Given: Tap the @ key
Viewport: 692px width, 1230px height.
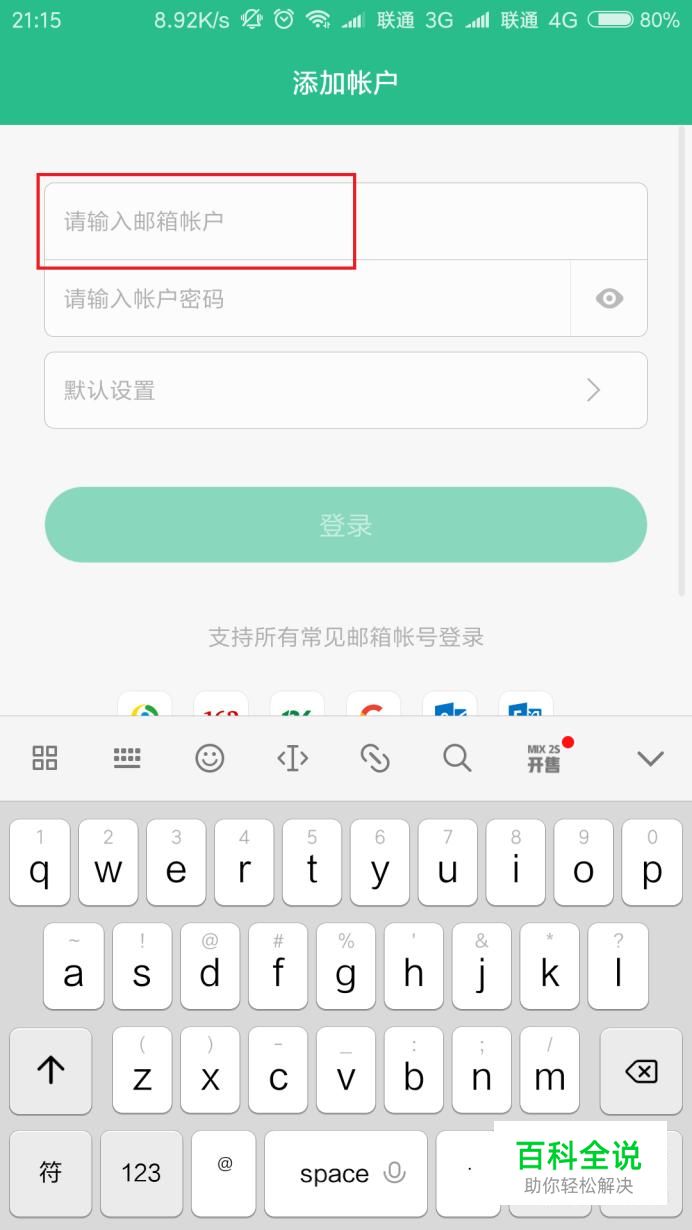Looking at the screenshot, I should click(x=224, y=1173).
